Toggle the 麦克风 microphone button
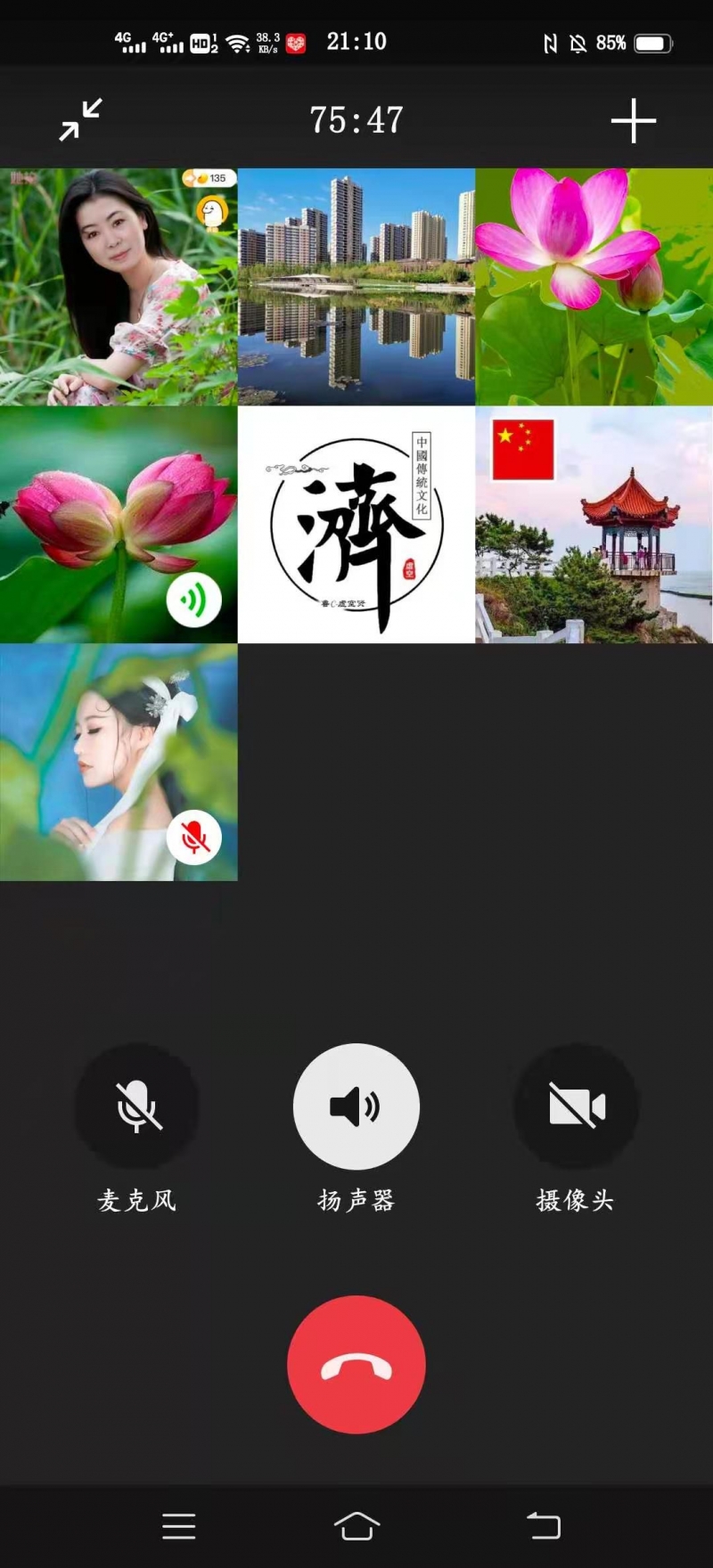This screenshot has height=1568, width=713. click(136, 1107)
